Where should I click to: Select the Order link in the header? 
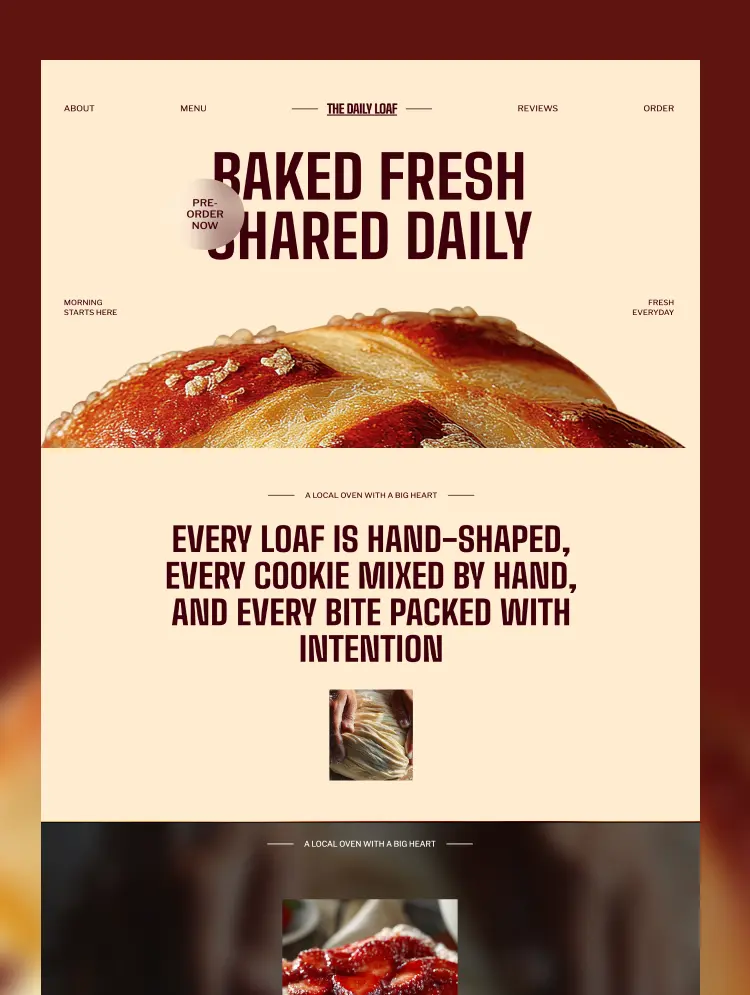658,108
